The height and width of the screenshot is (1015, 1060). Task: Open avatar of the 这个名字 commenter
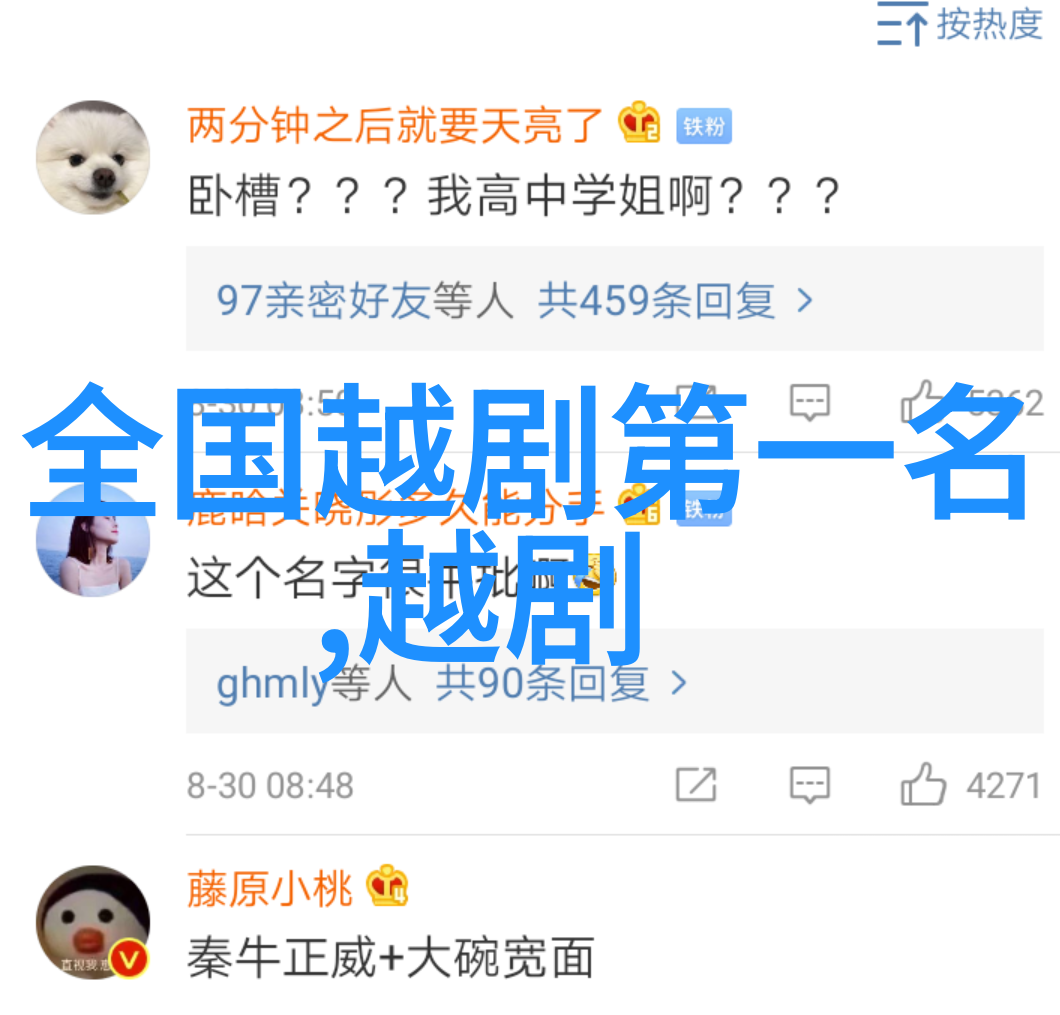click(x=93, y=540)
